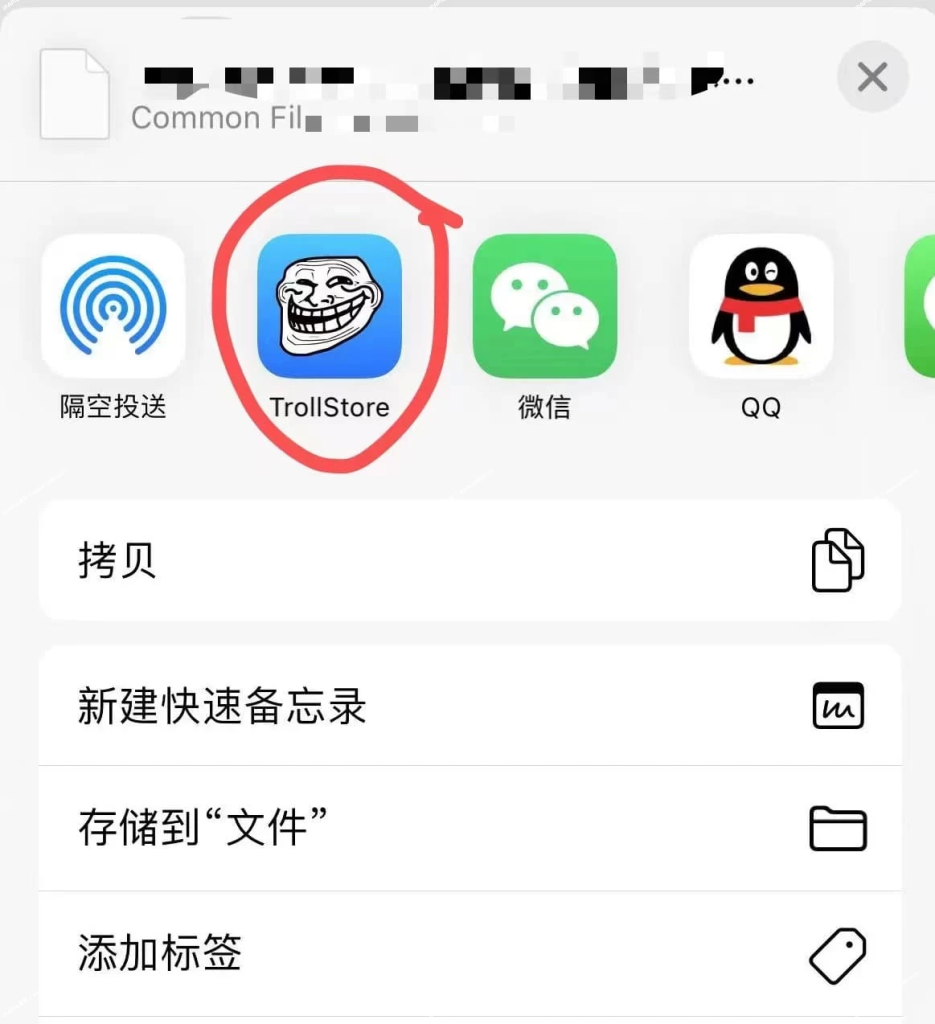Click the folder icon beside 存储到"文件"
The width and height of the screenshot is (935, 1024).
tap(838, 829)
